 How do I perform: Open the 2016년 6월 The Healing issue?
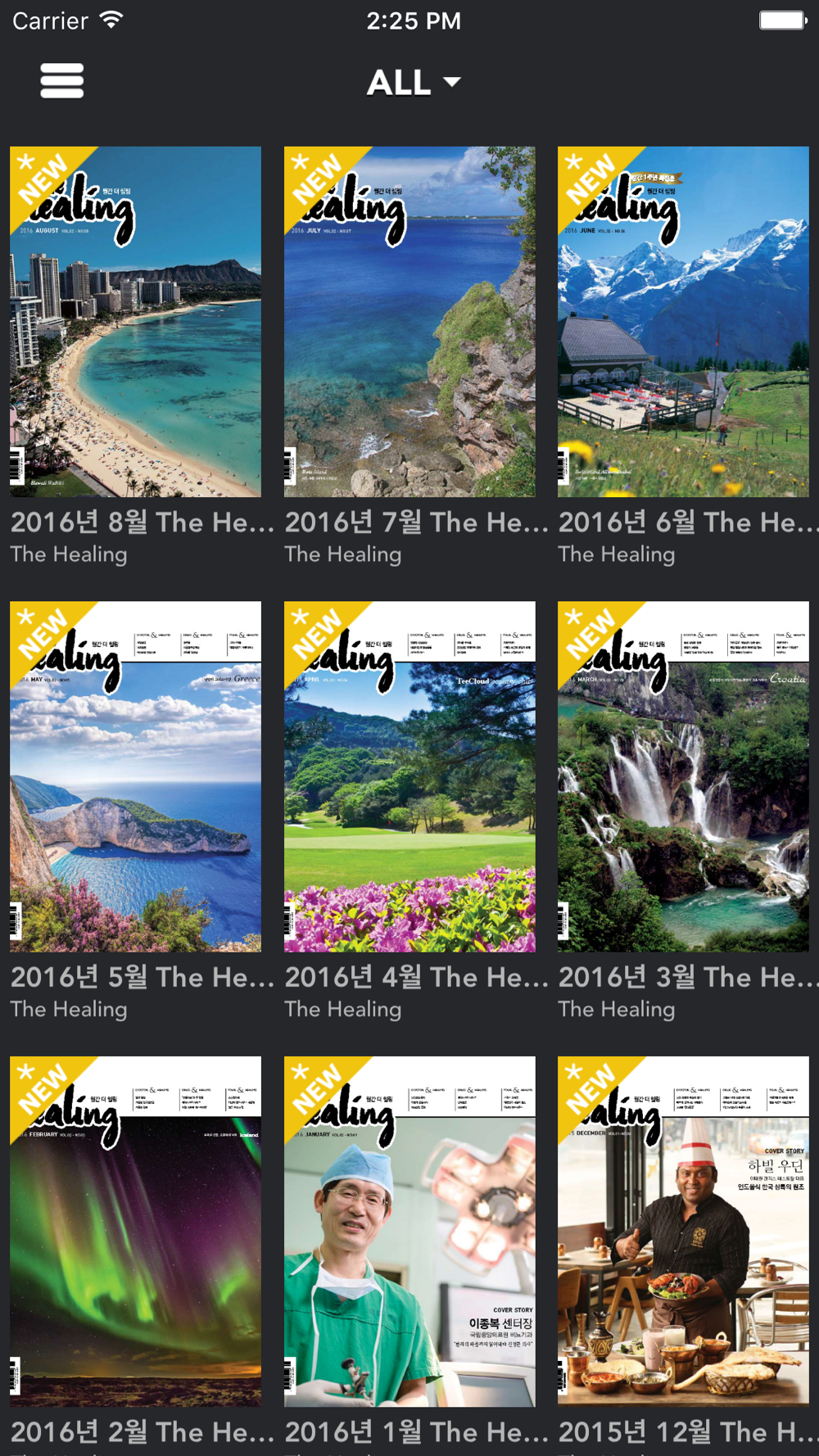(683, 322)
